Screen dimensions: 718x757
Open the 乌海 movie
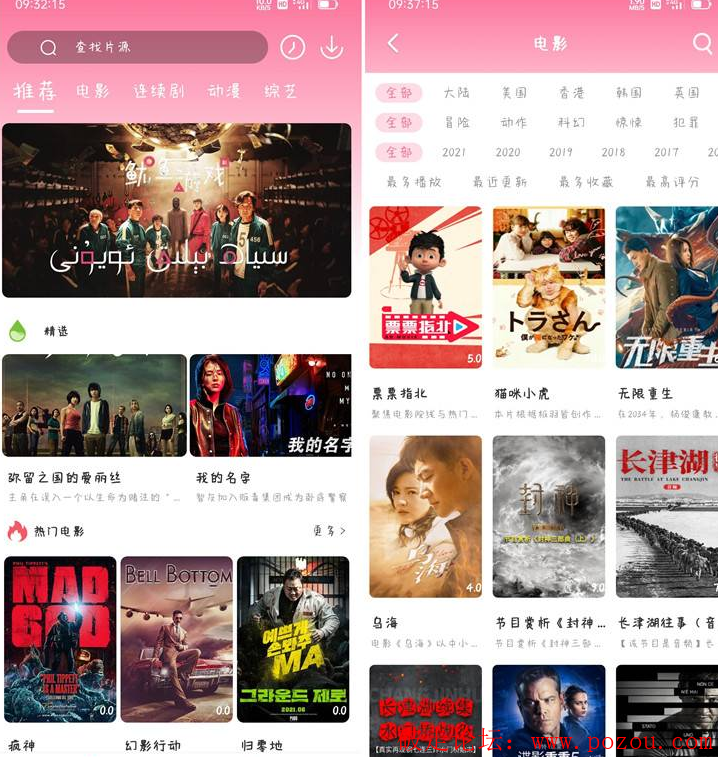click(425, 516)
